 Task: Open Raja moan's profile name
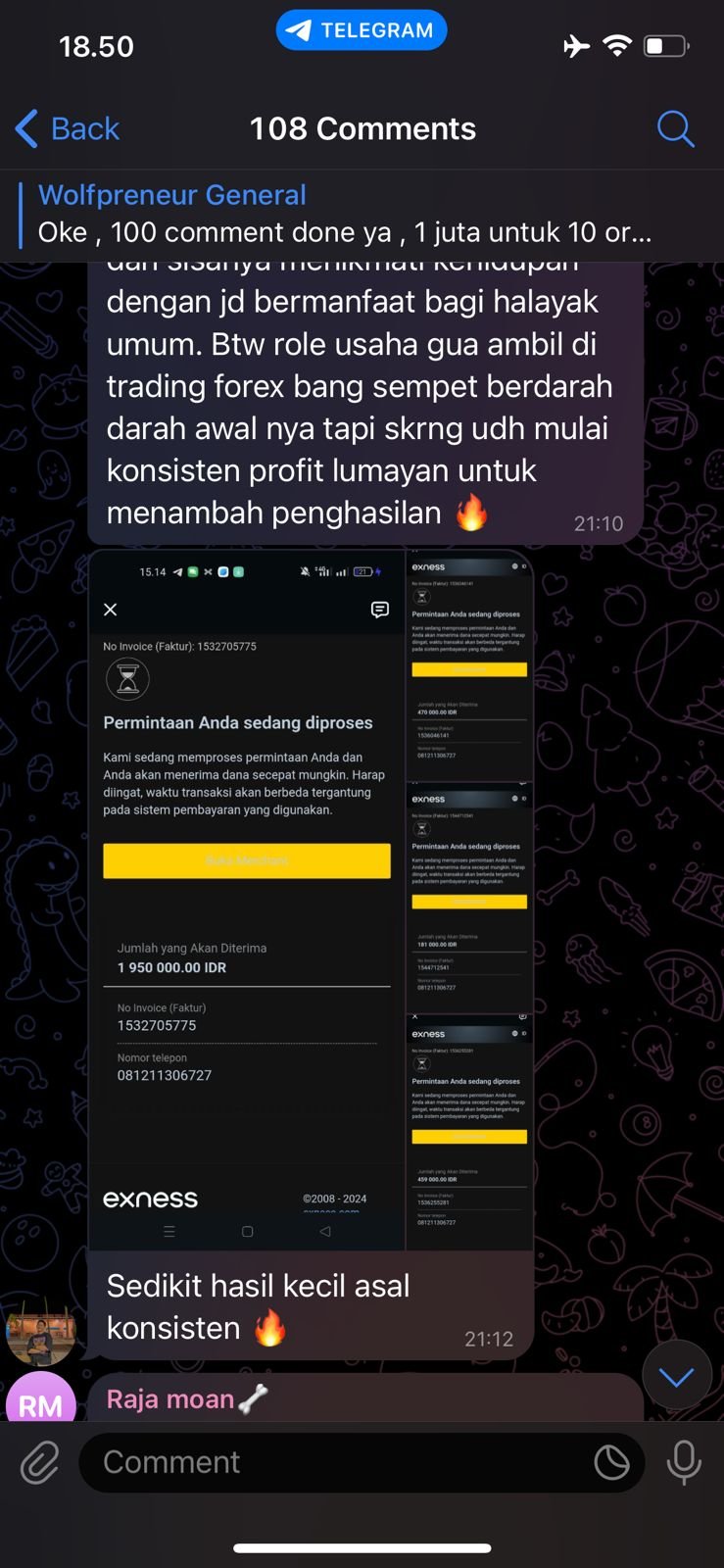(x=170, y=1399)
